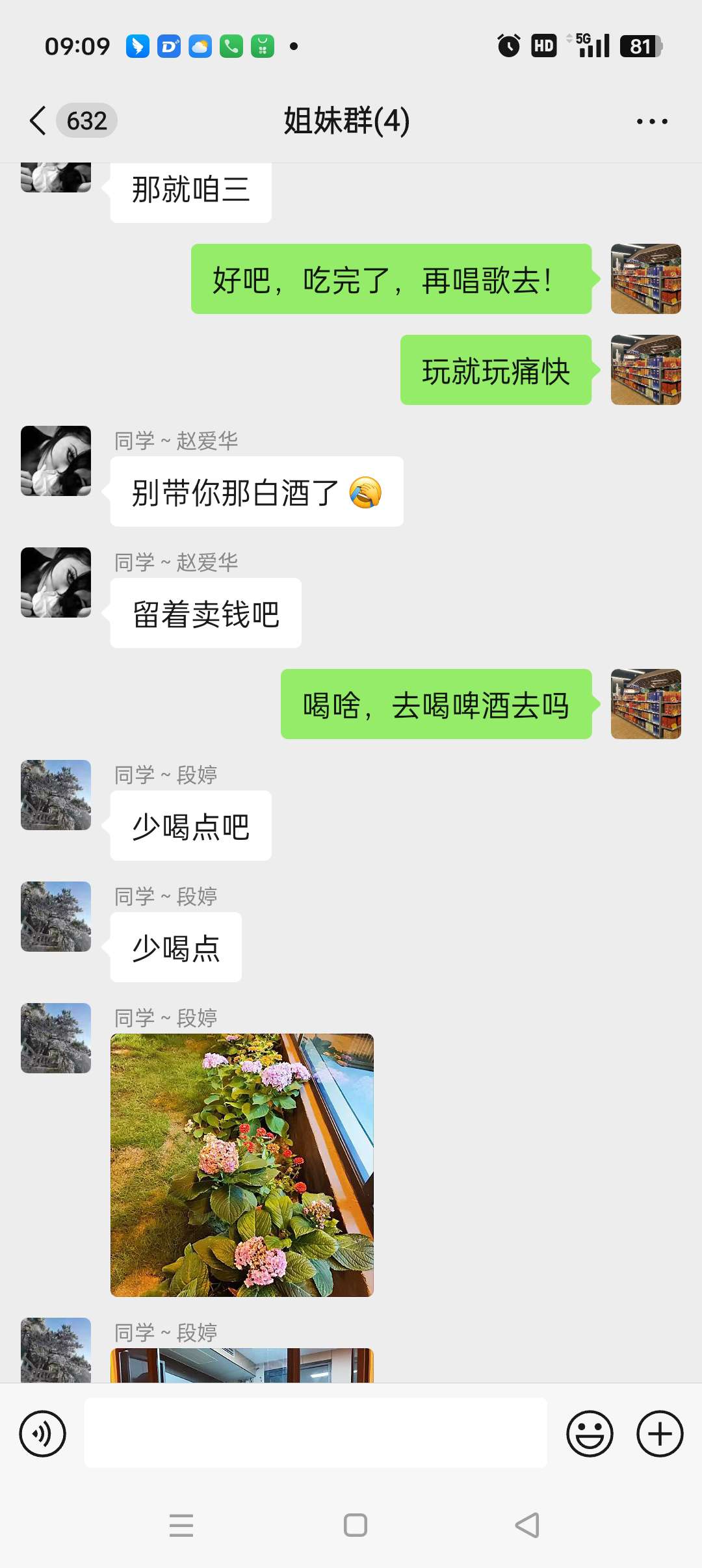View 段婷's avatar beside 少喝点吧
The height and width of the screenshot is (1568, 702).
pos(56,795)
